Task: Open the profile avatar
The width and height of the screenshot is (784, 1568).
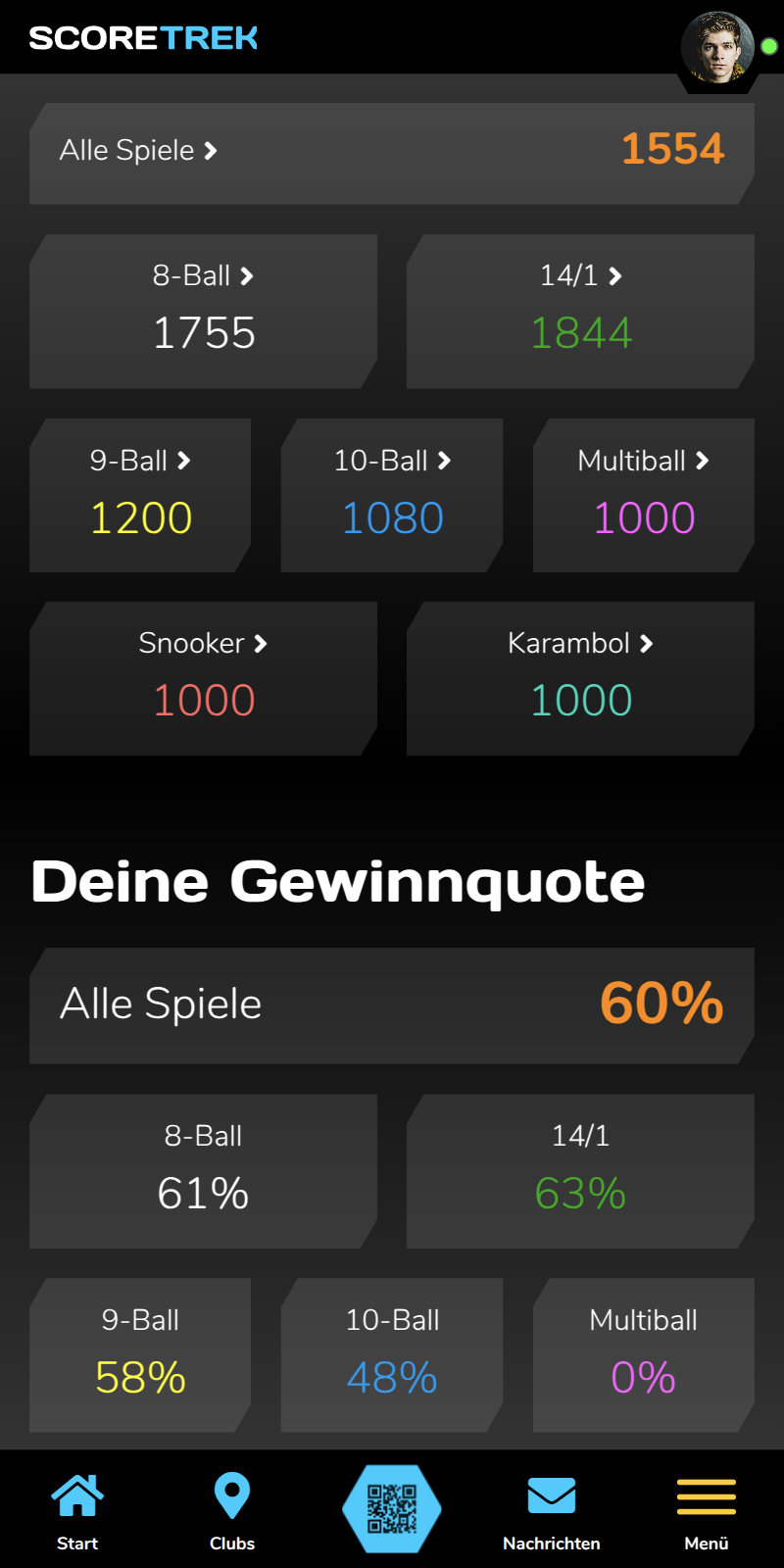Action: coord(717,48)
